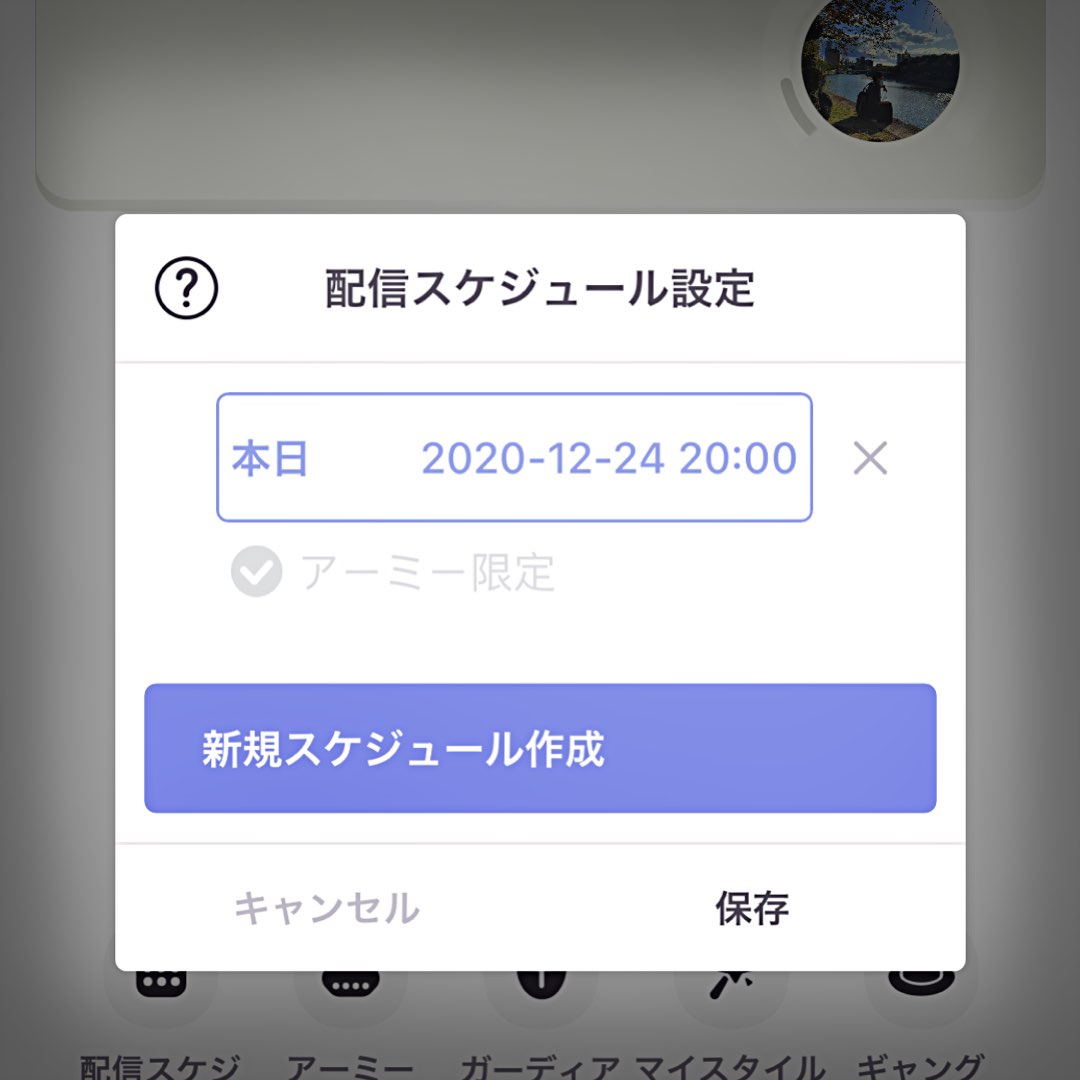Toggle the アーミー限定 checkbox
Image resolution: width=1080 pixels, height=1080 pixels.
pyautogui.click(x=256, y=571)
